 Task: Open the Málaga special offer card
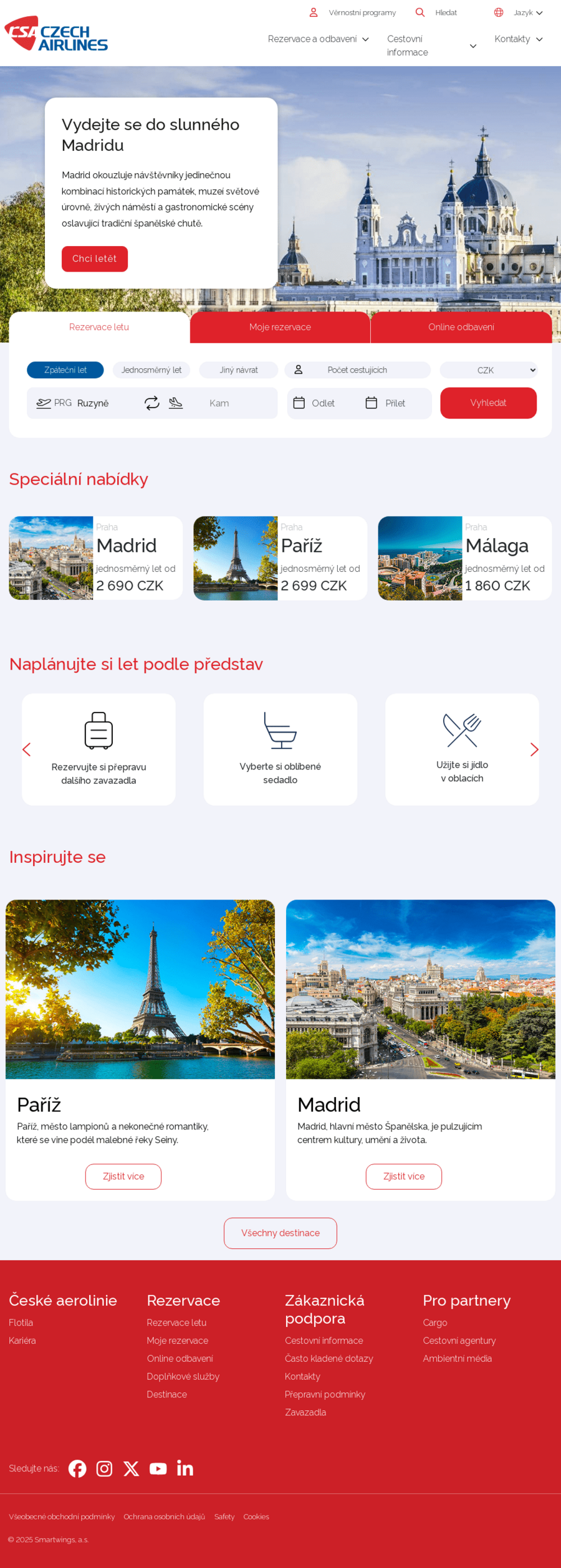click(464, 558)
